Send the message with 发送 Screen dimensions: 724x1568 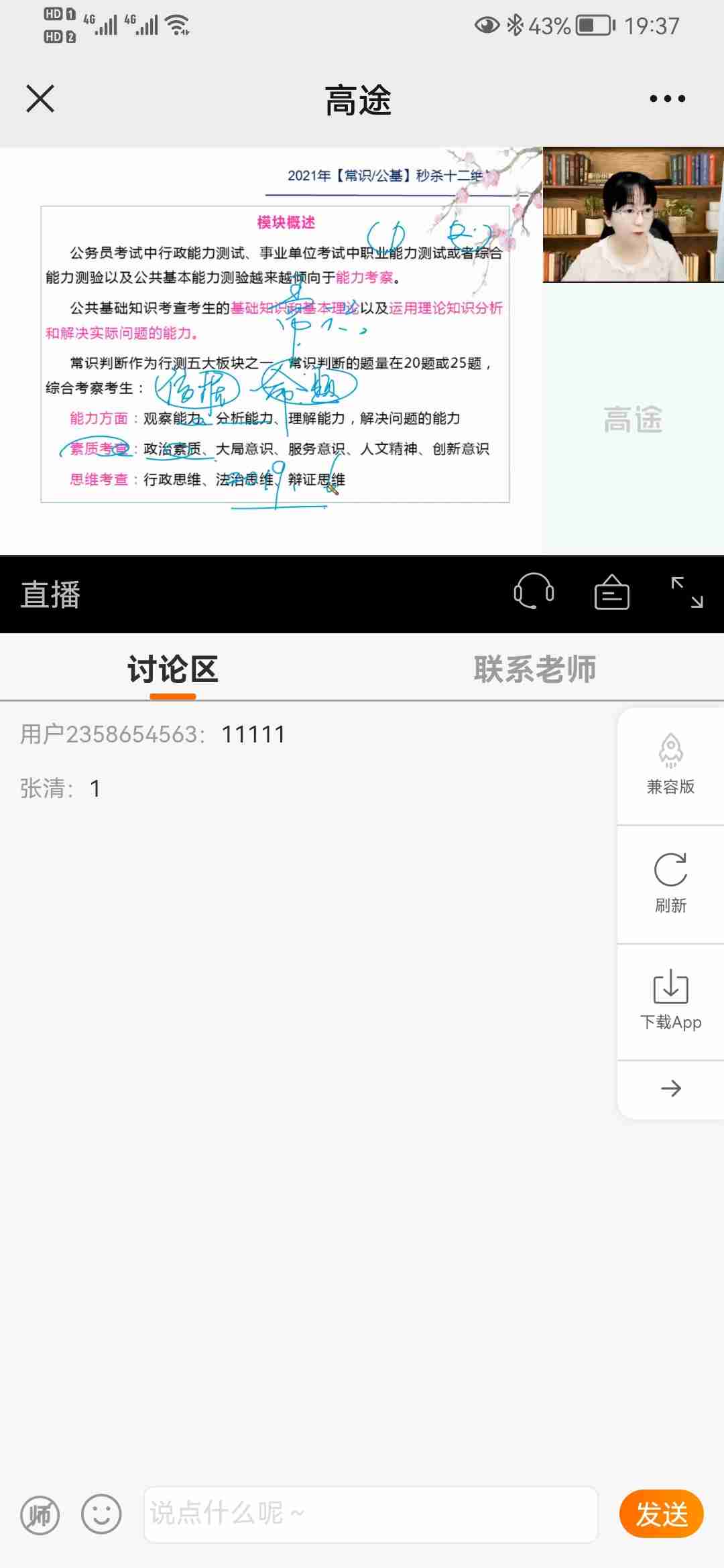[x=661, y=1514]
